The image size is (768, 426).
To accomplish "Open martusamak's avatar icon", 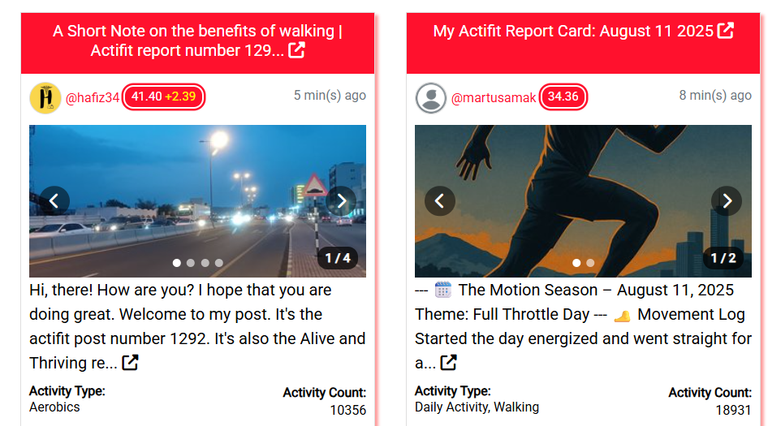I will click(431, 97).
